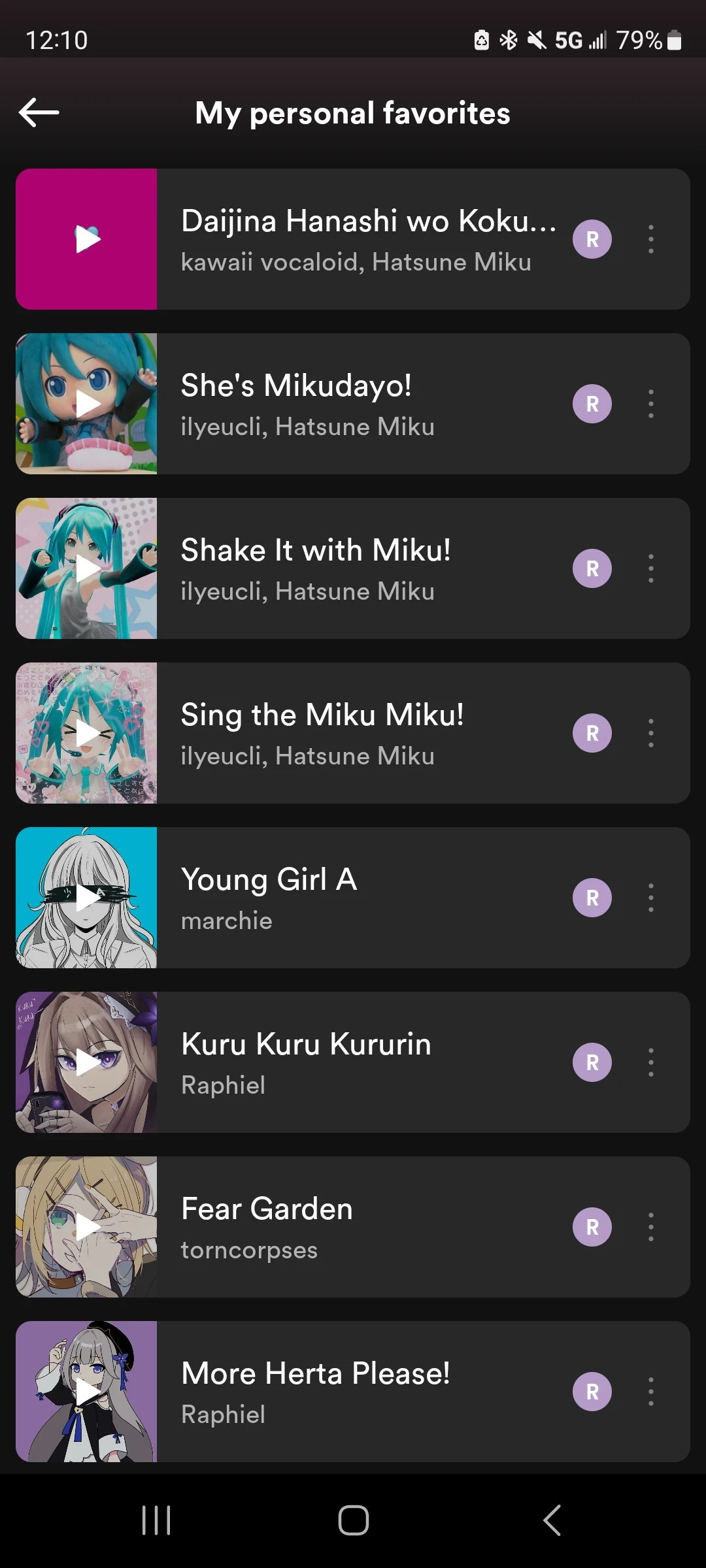Tap the Fear Garden album artwork

[86, 1227]
